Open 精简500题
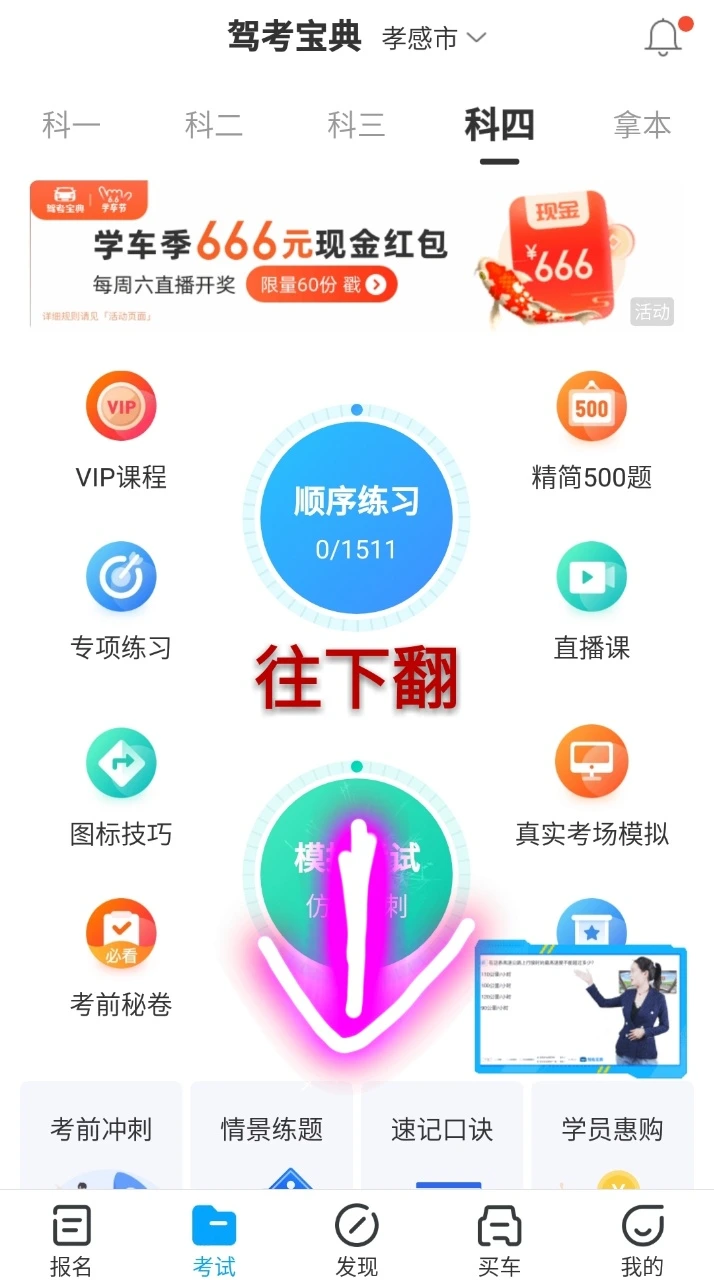Screen dimensions: 714x1280 coord(591,430)
